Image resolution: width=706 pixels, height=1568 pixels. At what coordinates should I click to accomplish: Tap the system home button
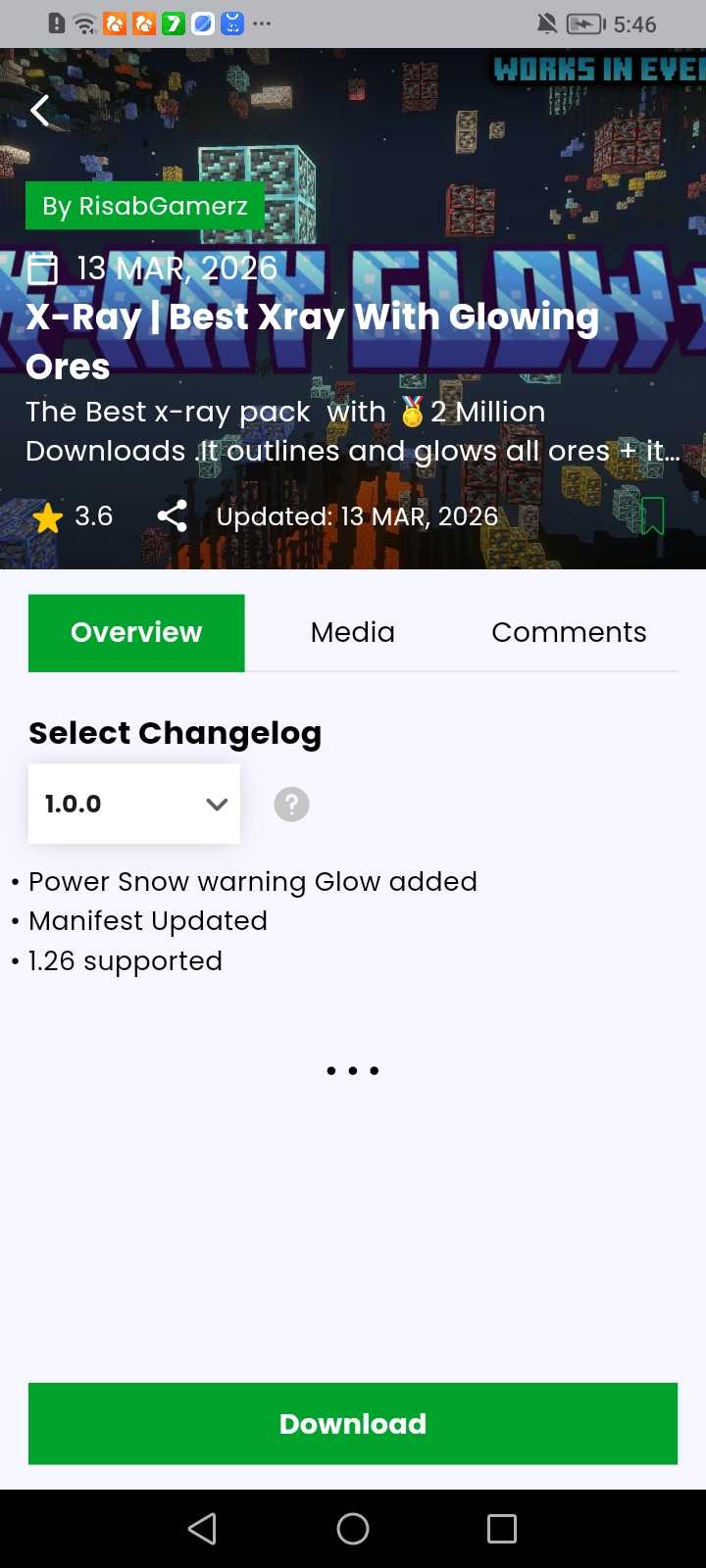coord(353,1528)
